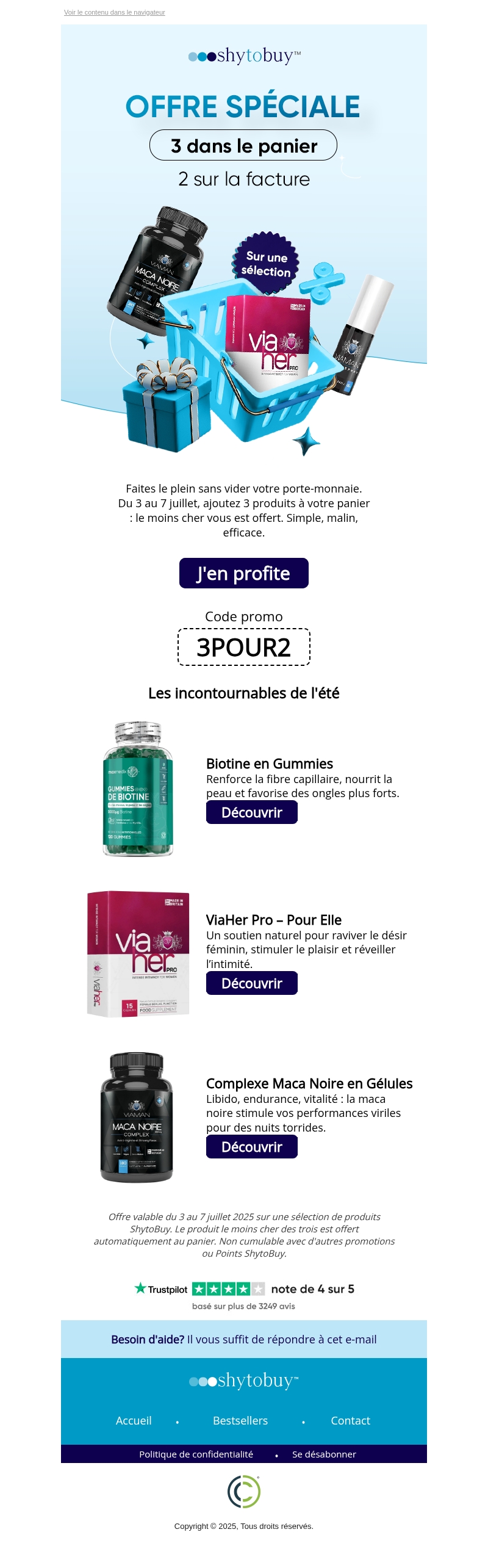Open the ViaHer Pro box image
The width and height of the screenshot is (488, 1568).
coord(138,953)
